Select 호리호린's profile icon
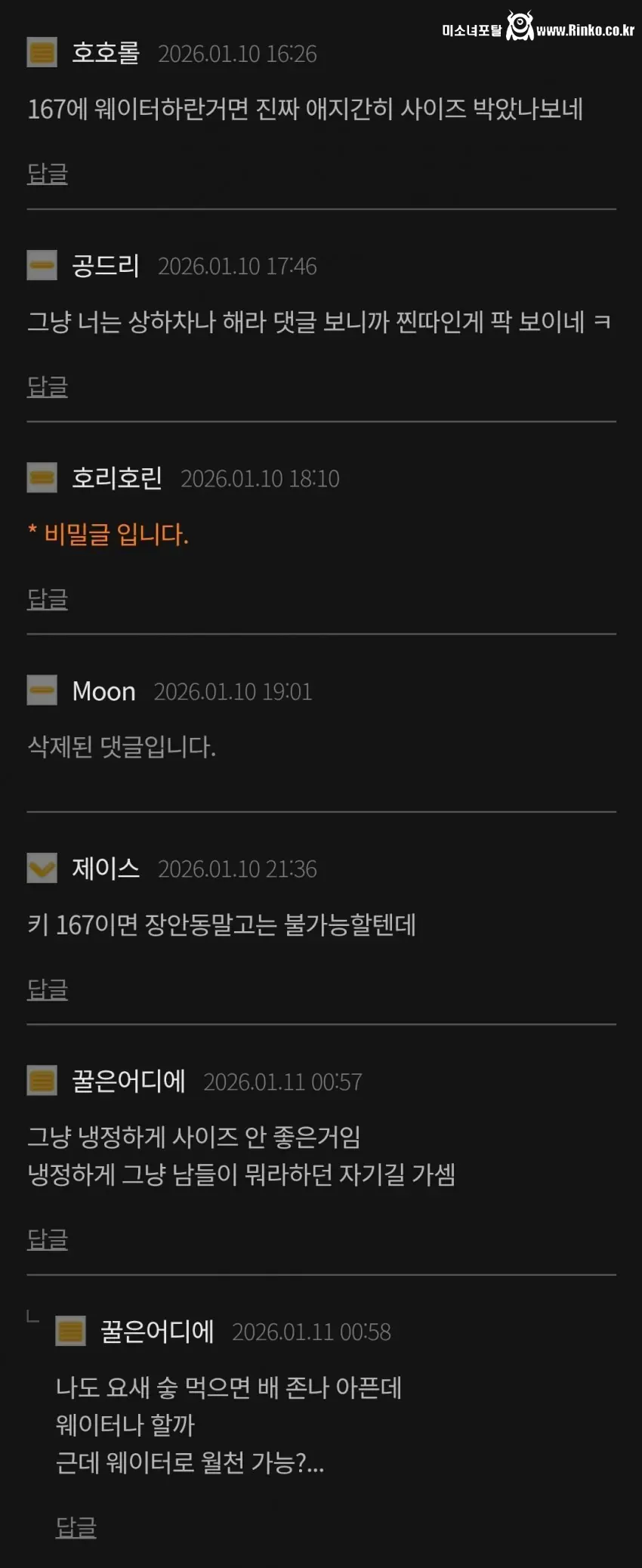This screenshot has width=642, height=1568. tap(42, 477)
